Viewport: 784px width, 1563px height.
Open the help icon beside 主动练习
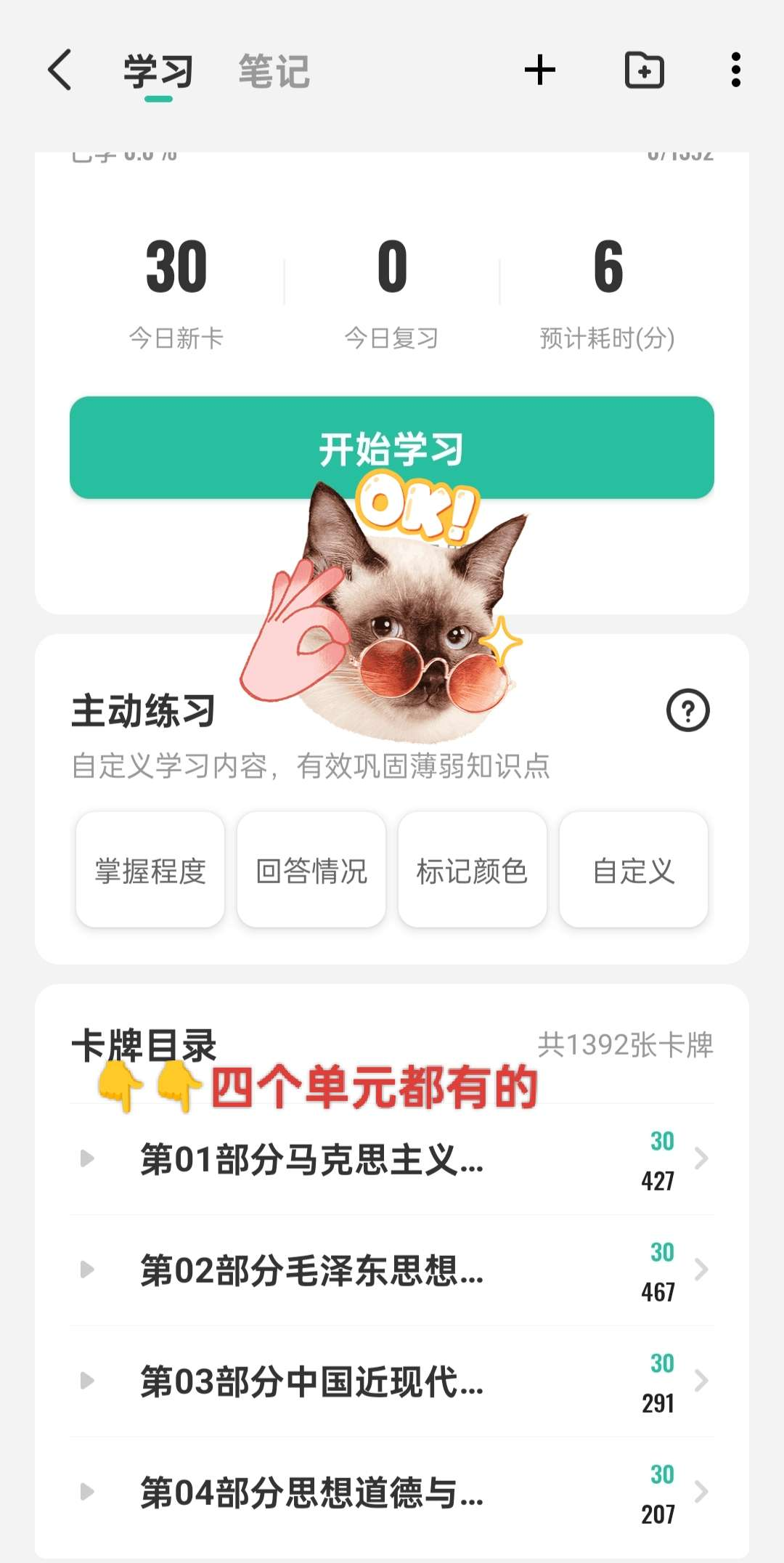click(687, 710)
